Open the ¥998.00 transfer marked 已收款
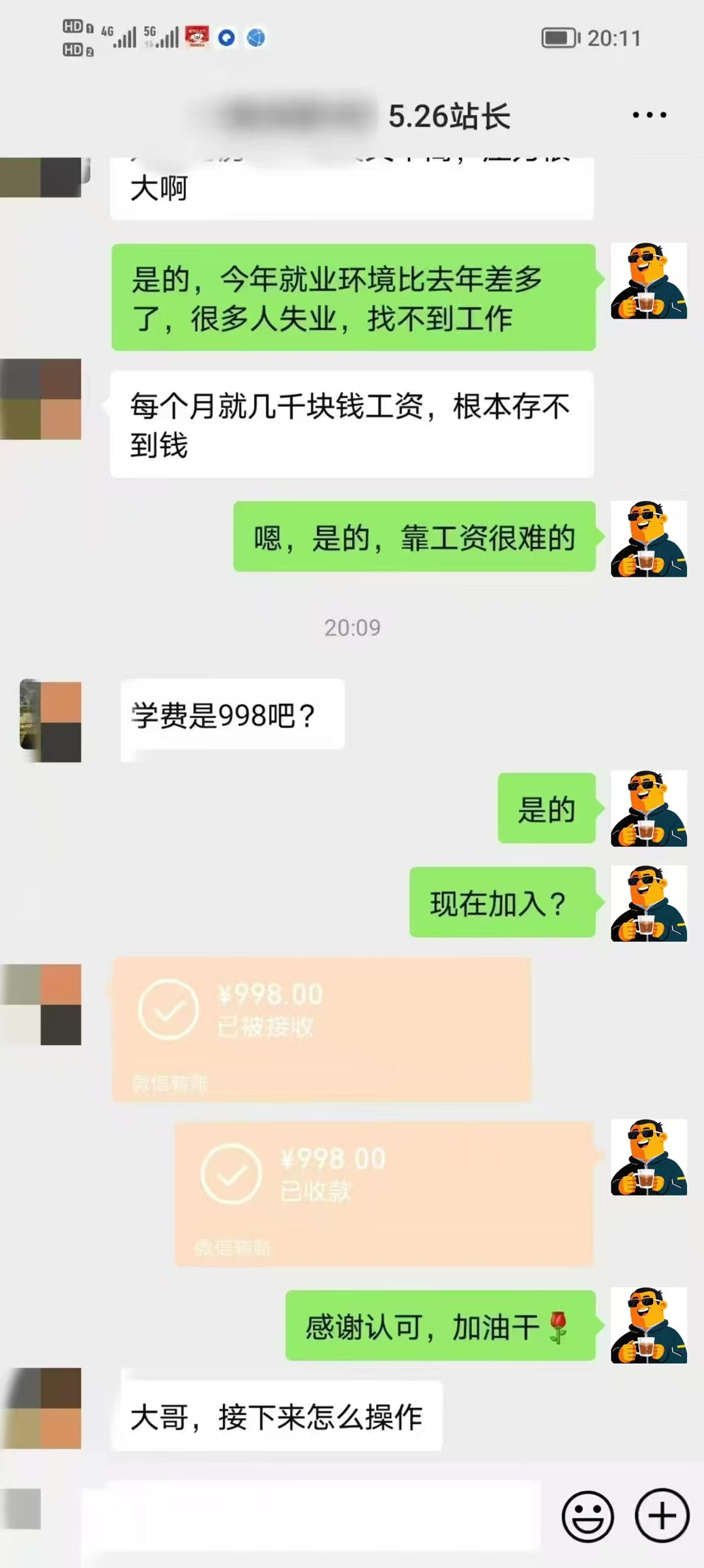The width and height of the screenshot is (704, 1568). click(x=385, y=1194)
